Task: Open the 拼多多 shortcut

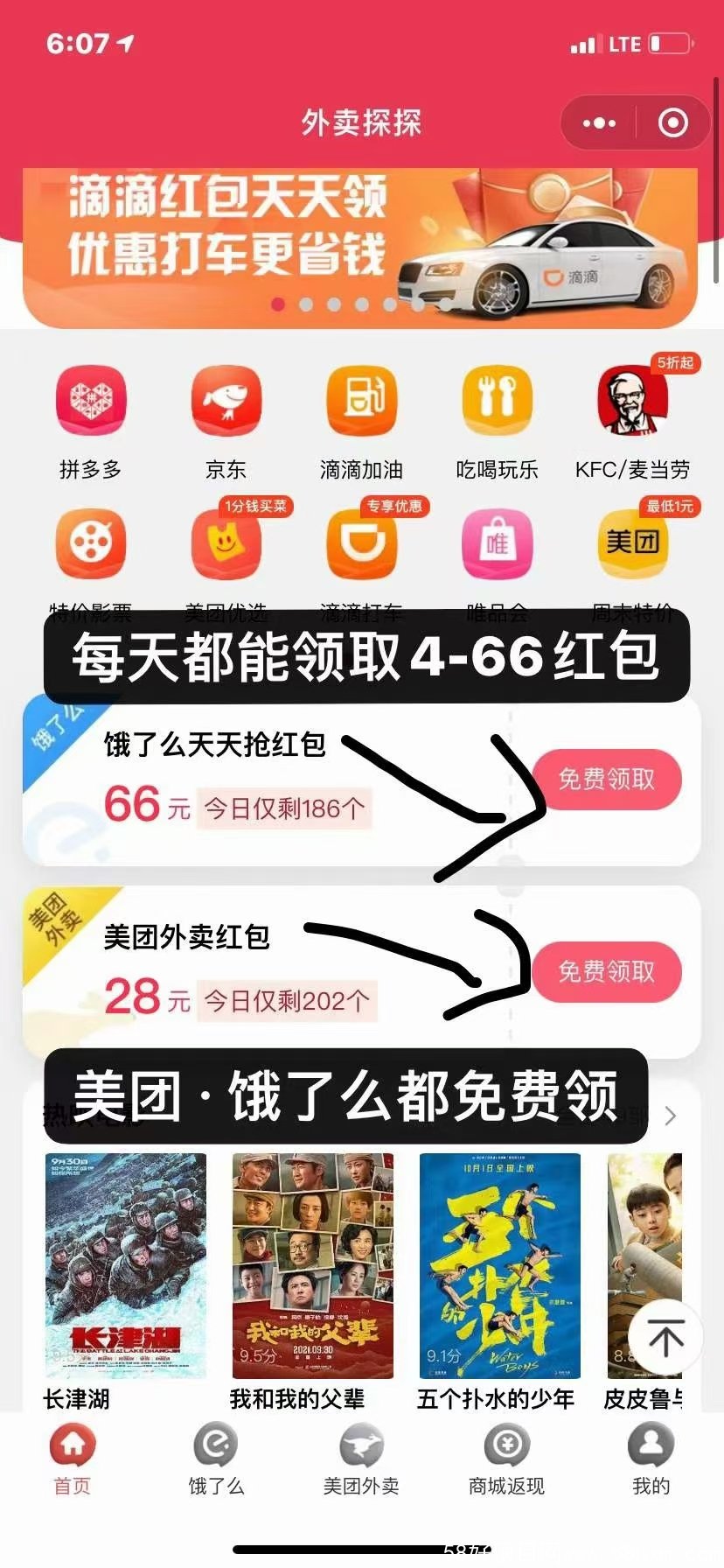Action: (x=91, y=402)
